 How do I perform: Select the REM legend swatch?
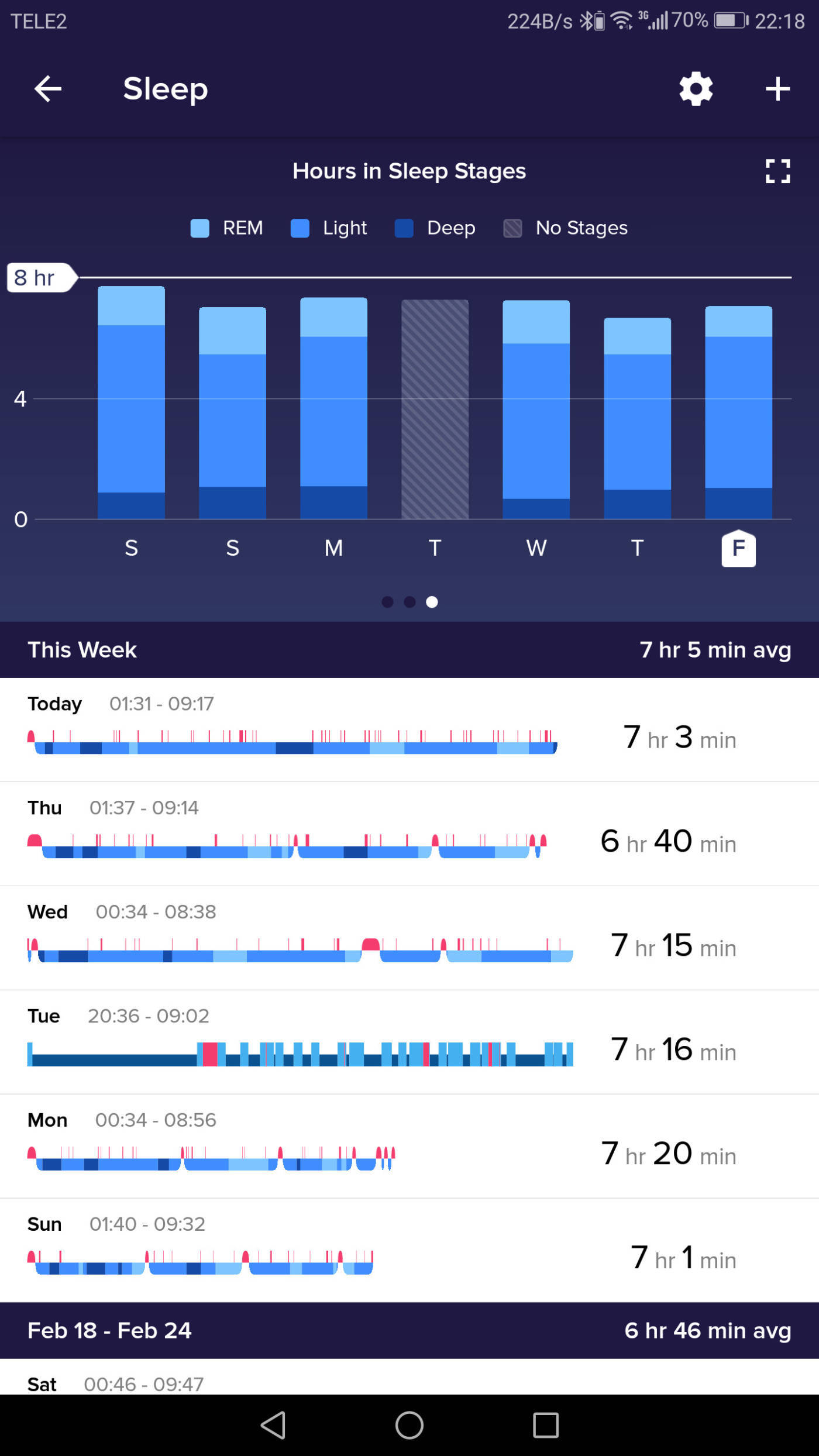point(199,229)
